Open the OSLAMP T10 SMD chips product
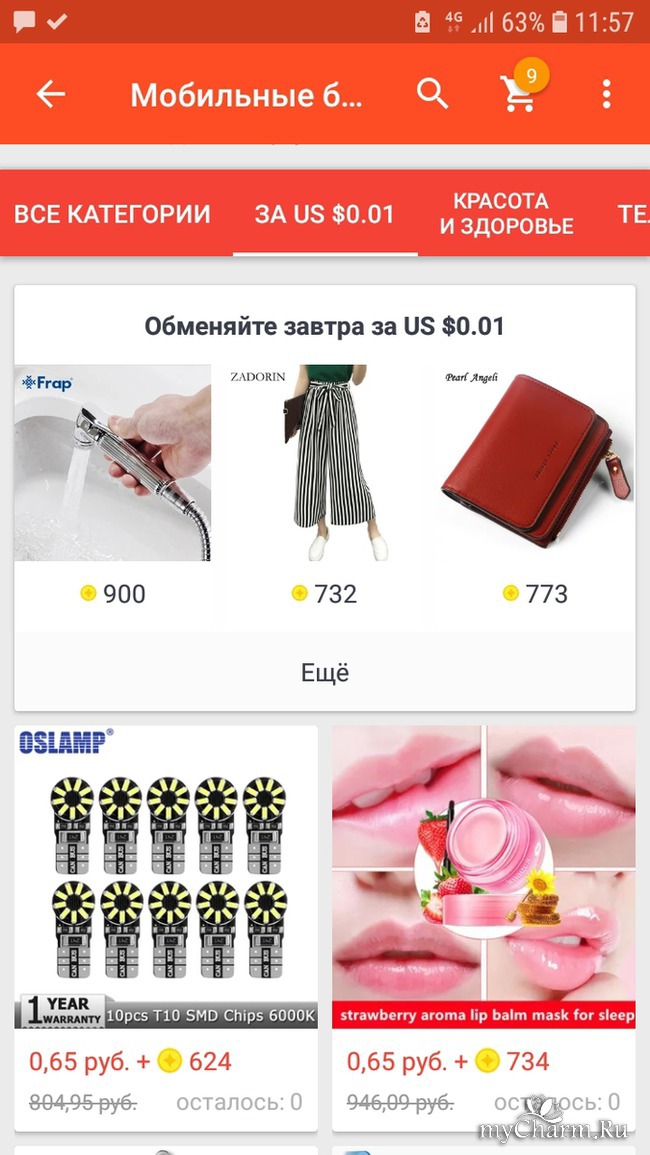650x1155 pixels. click(166, 880)
